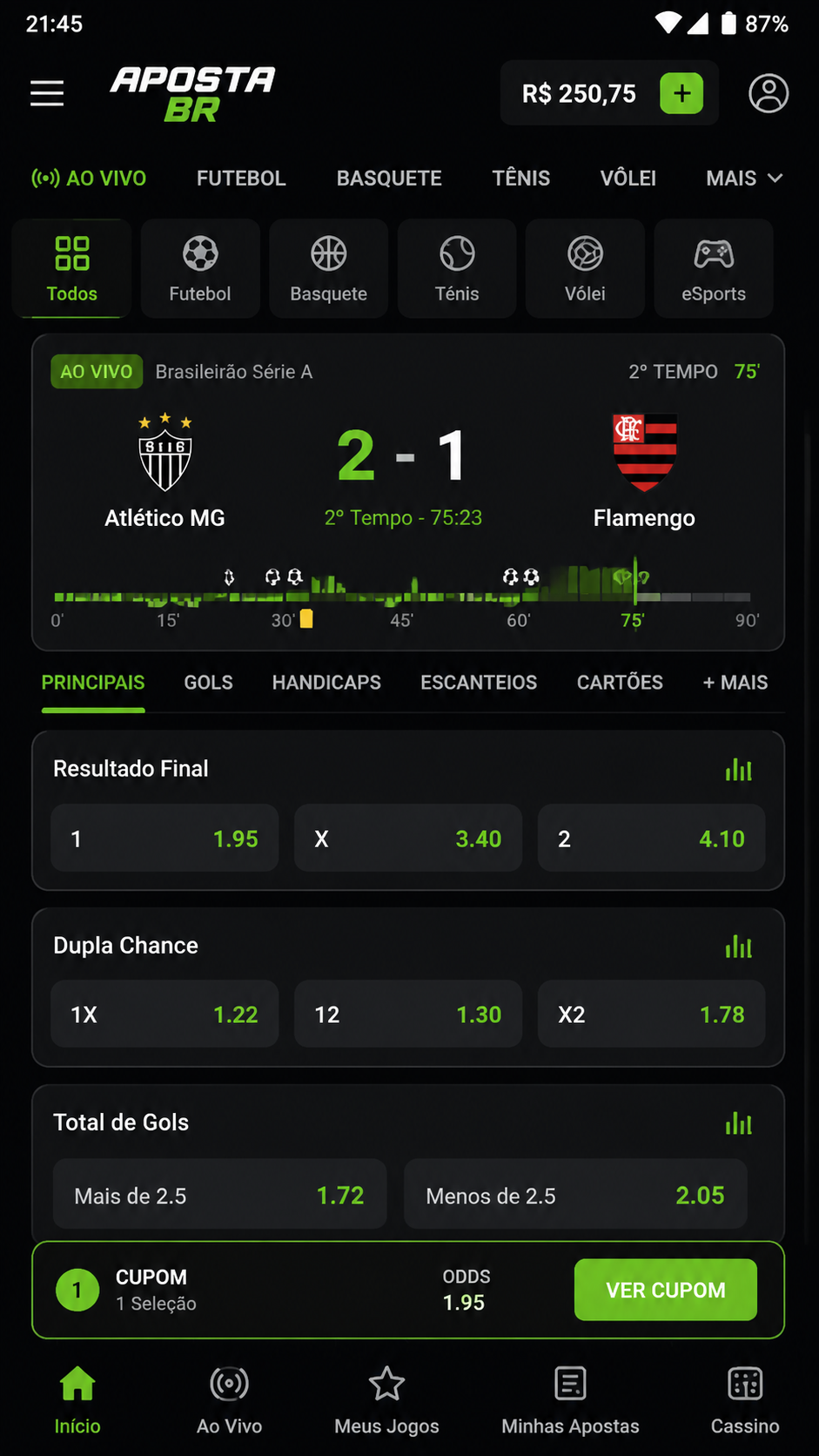Choose Menos de 2.5 goals at 2.05

[x=575, y=1195]
